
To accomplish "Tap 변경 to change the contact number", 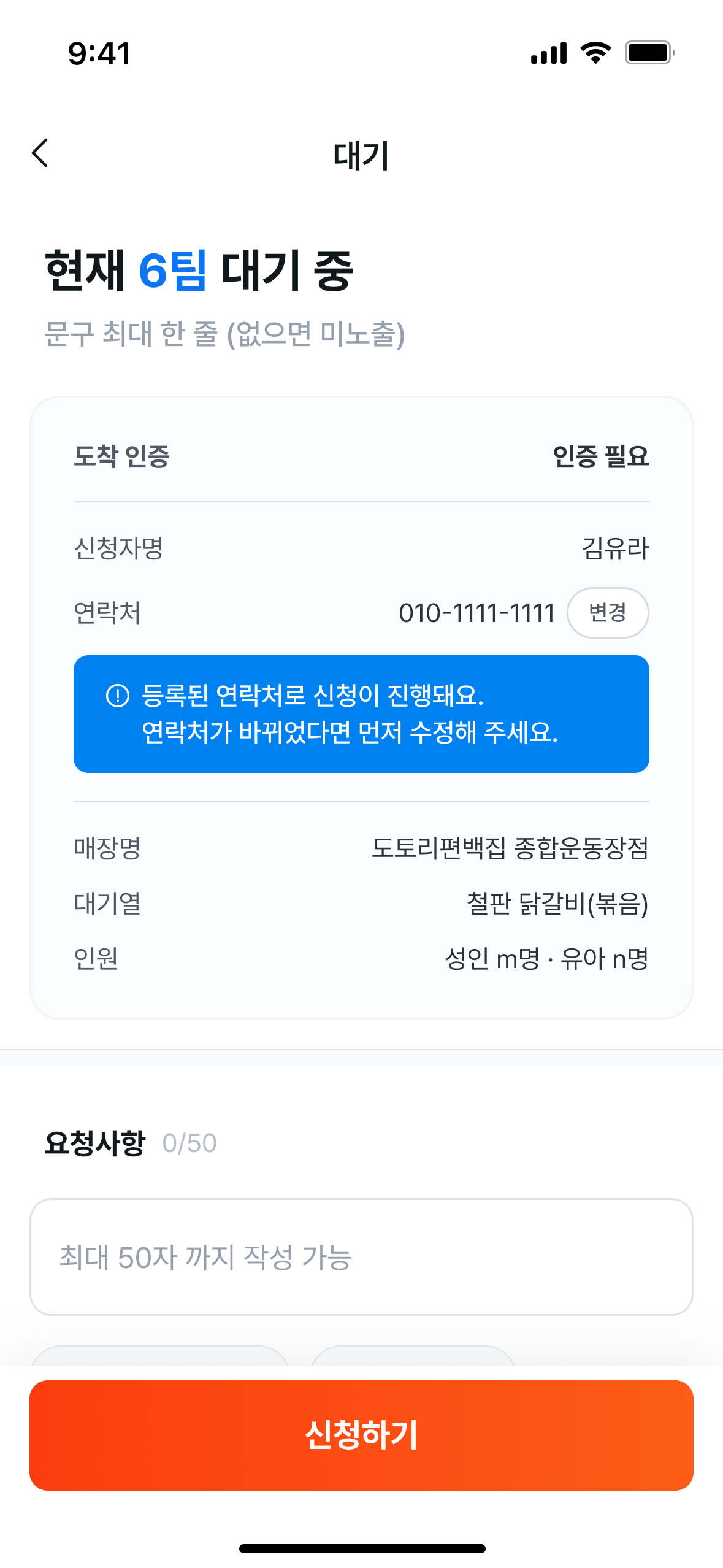I will 607,612.
